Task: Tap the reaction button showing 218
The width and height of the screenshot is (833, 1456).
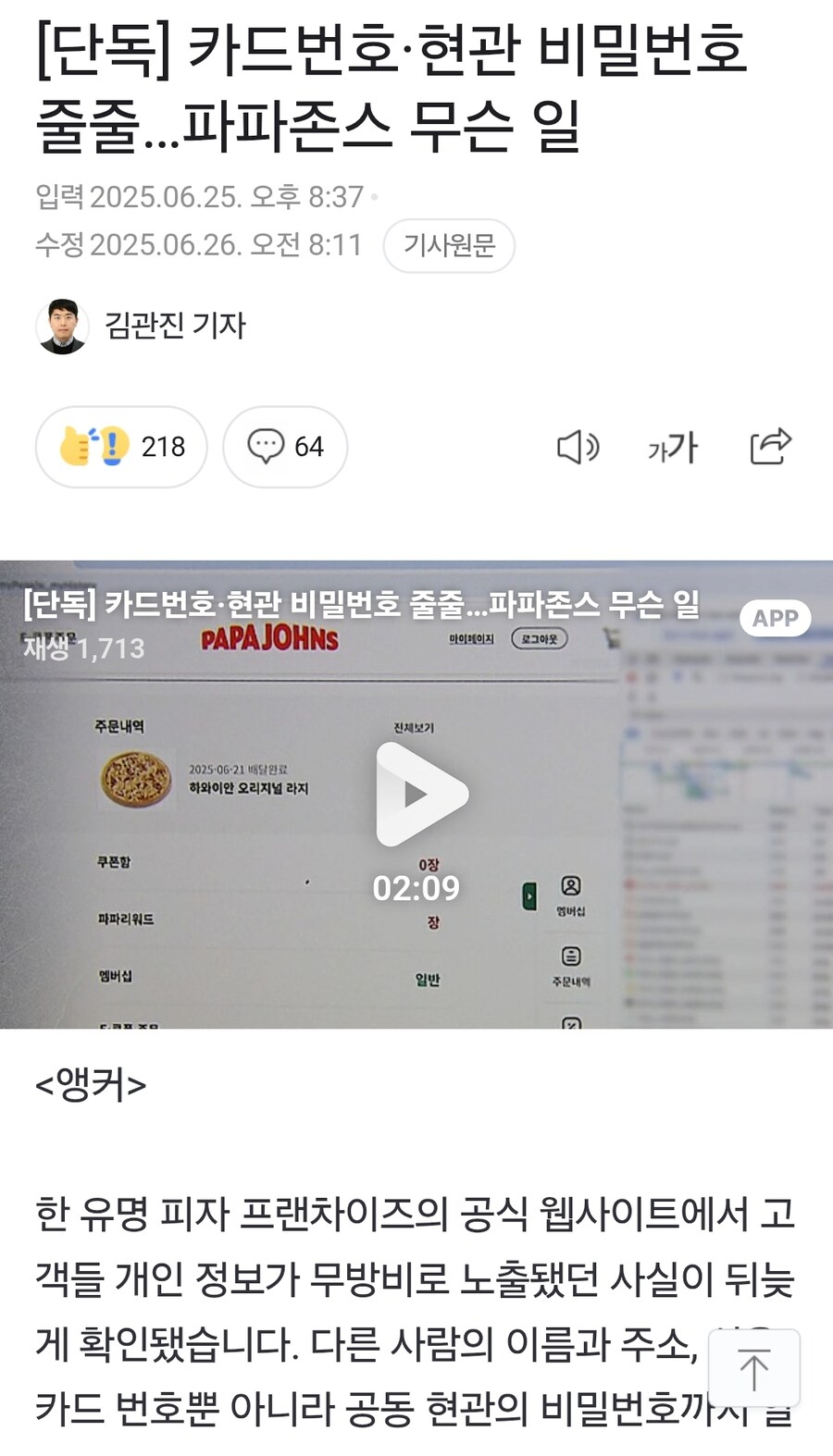Action: click(x=121, y=447)
